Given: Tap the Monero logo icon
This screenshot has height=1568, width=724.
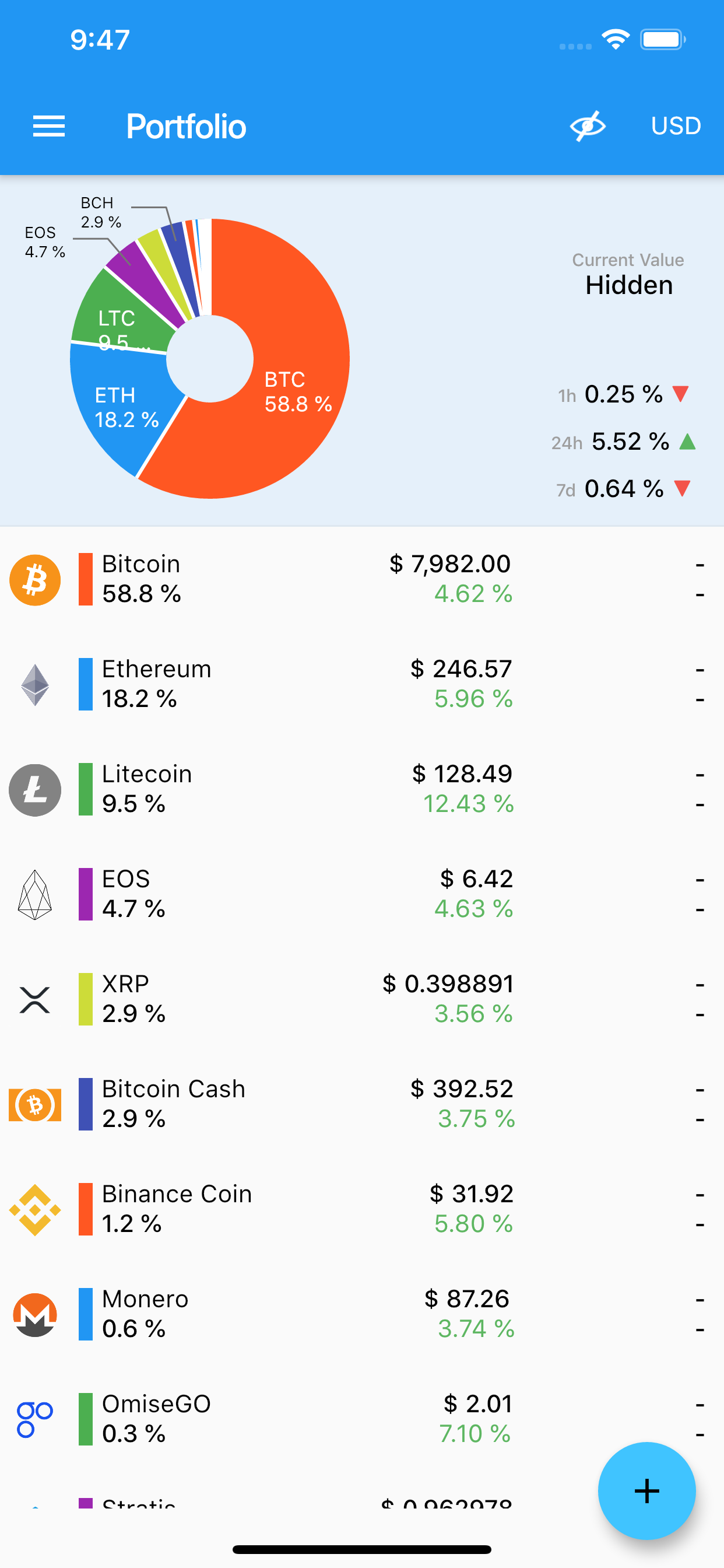Looking at the screenshot, I should 34,1315.
